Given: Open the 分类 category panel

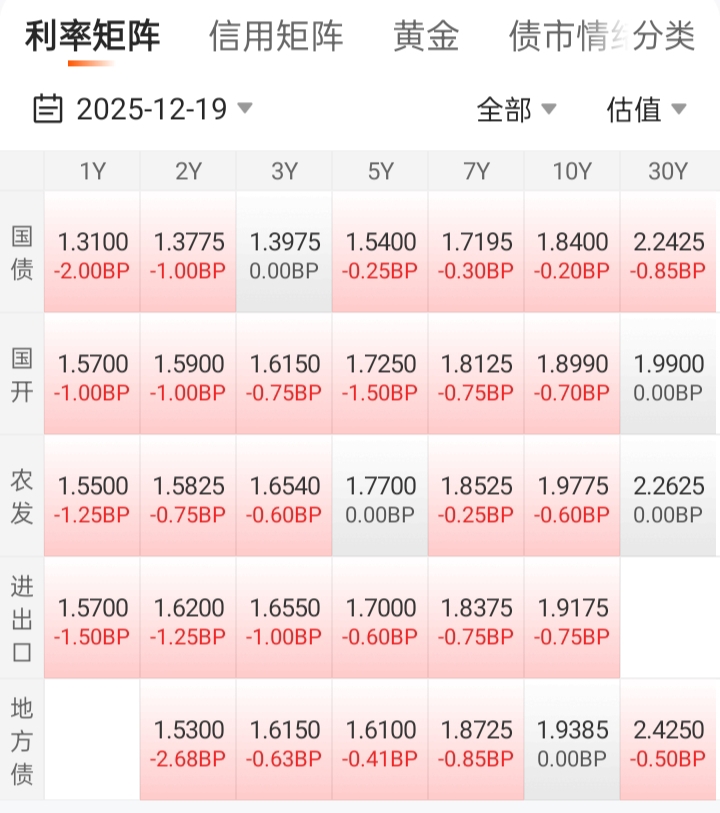Looking at the screenshot, I should [x=664, y=37].
